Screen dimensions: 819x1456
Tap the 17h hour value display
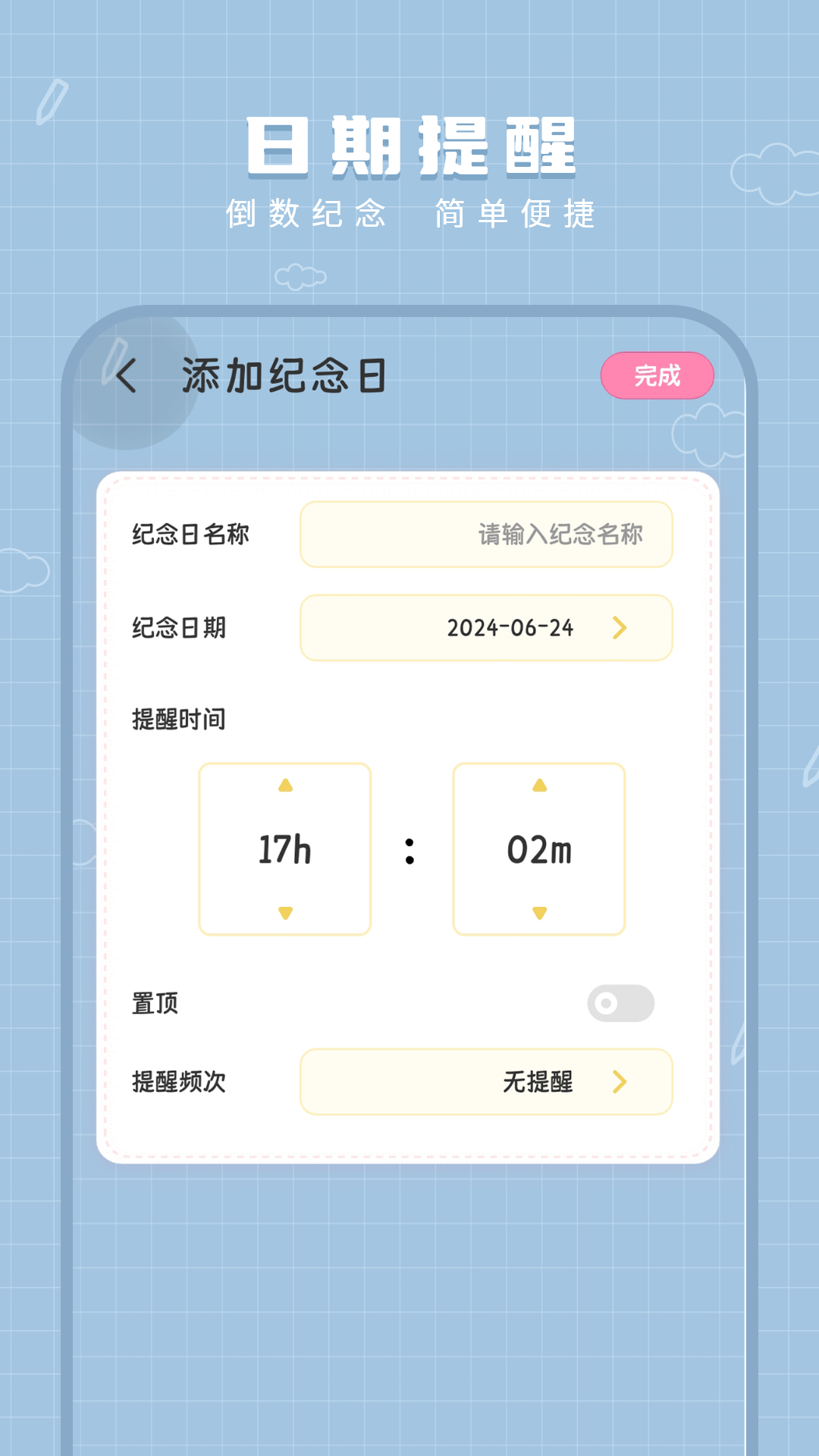(x=284, y=849)
